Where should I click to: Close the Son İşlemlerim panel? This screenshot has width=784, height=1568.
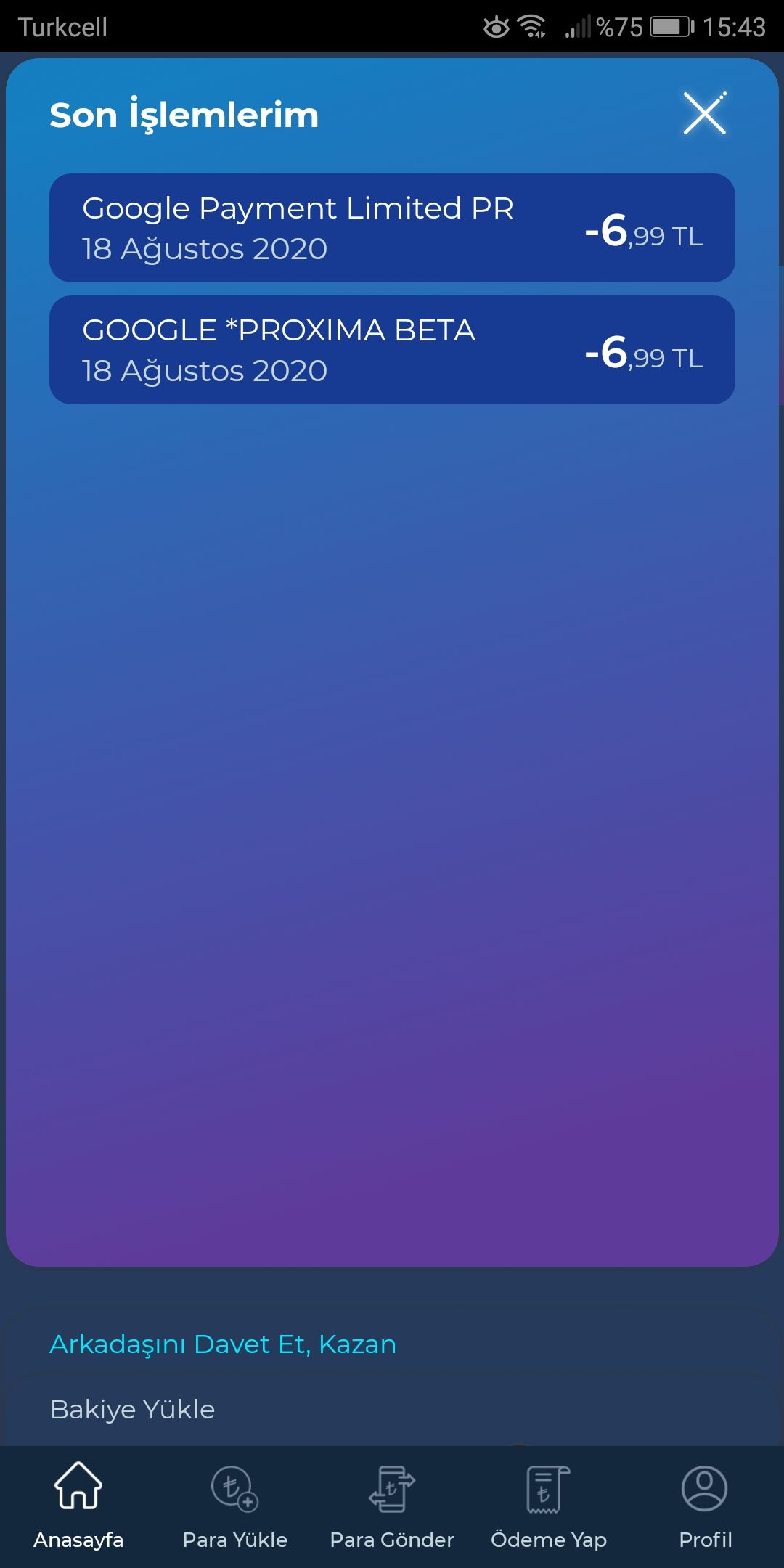pos(704,114)
